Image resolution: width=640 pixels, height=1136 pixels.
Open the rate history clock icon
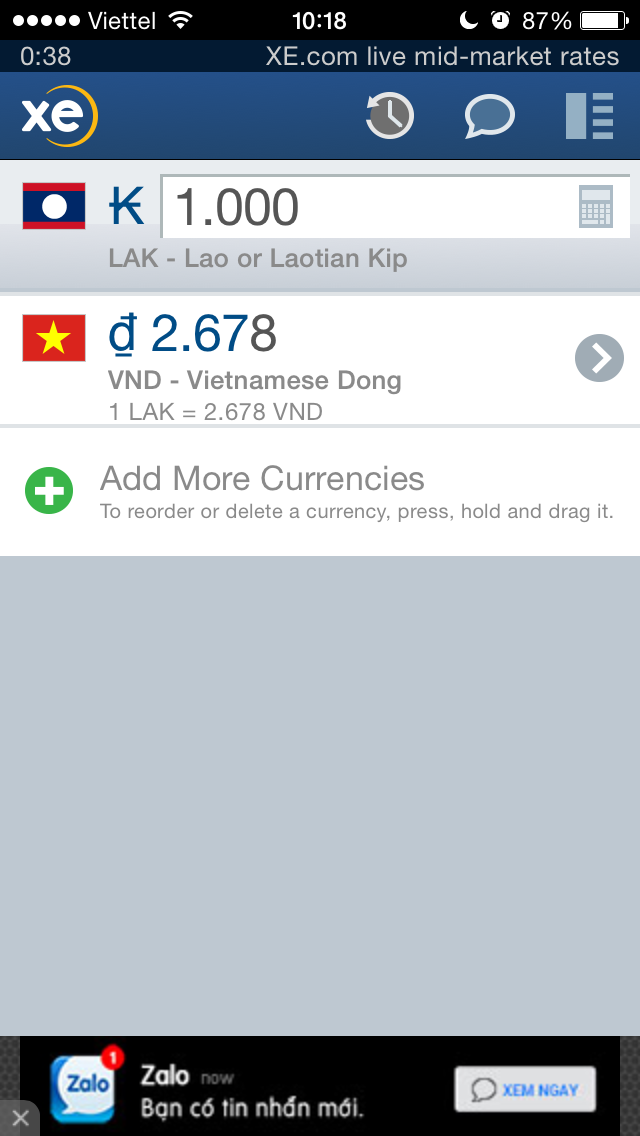click(x=390, y=116)
